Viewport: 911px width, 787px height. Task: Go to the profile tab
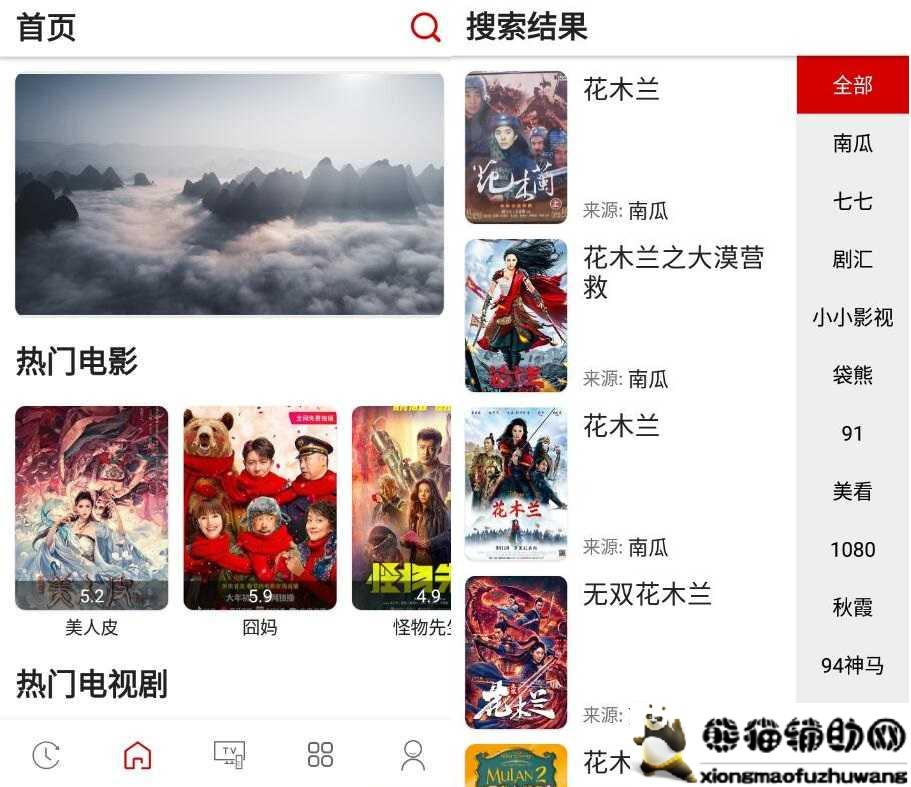pyautogui.click(x=412, y=755)
